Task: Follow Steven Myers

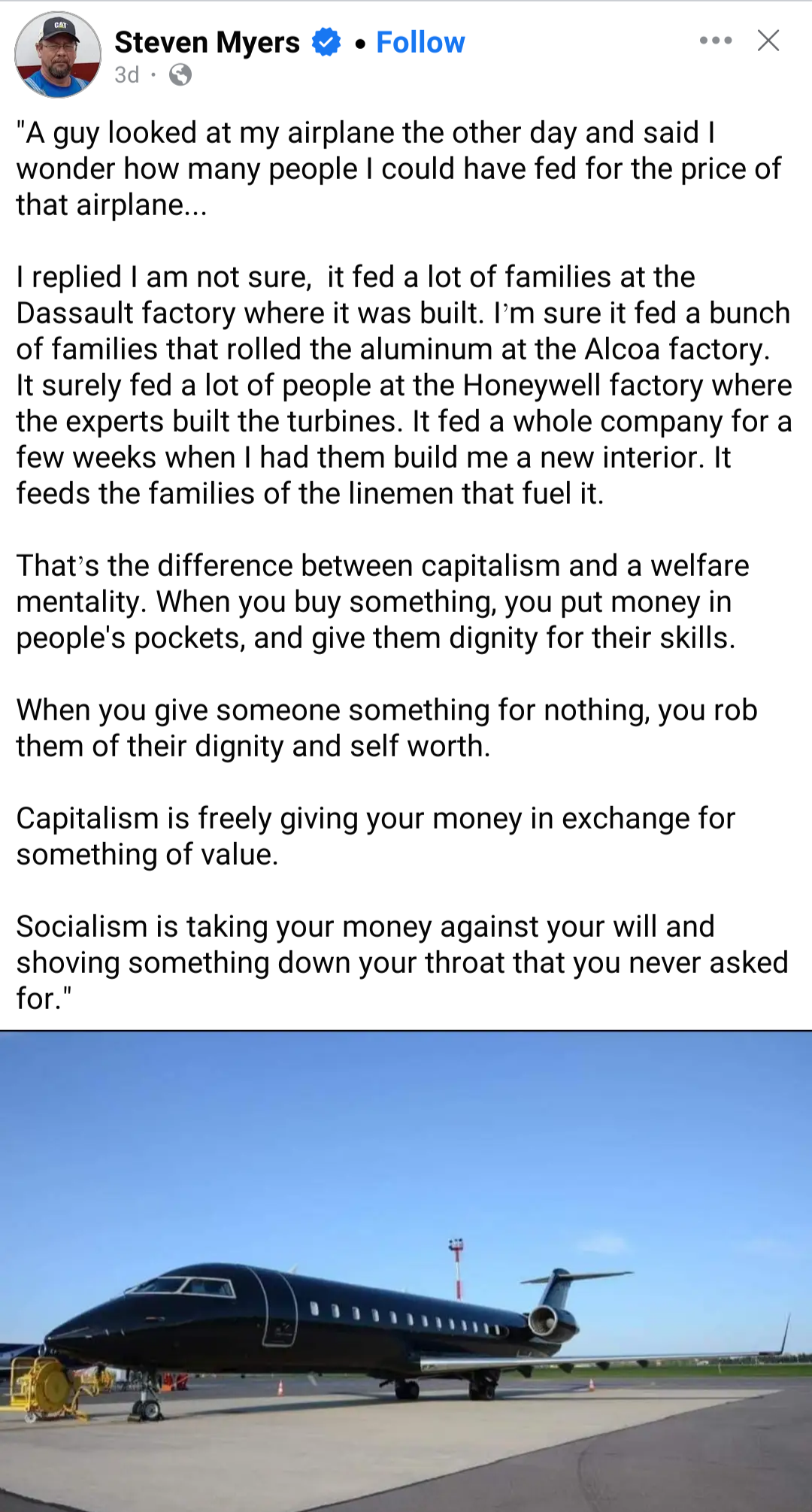Action: pyautogui.click(x=420, y=43)
